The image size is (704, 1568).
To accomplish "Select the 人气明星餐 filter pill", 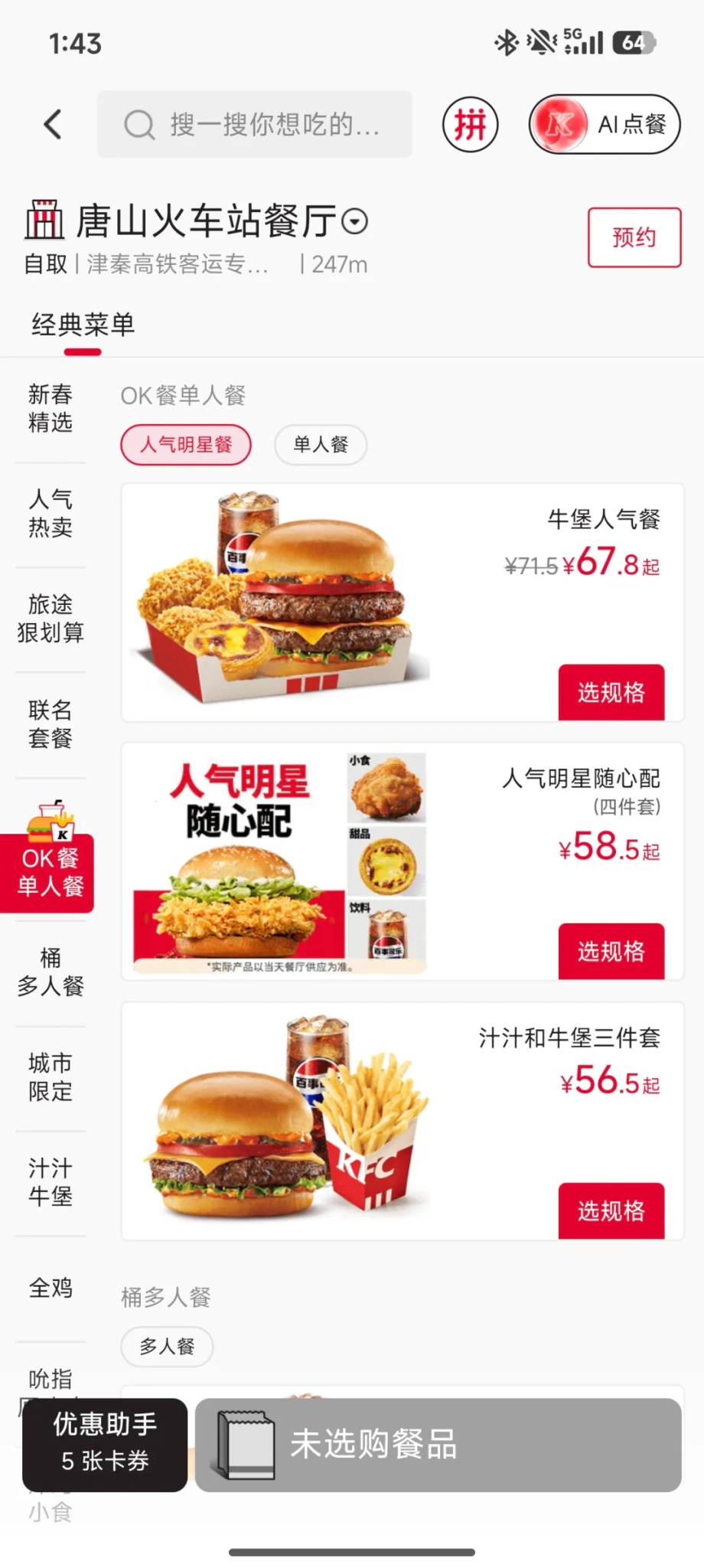I will (185, 445).
